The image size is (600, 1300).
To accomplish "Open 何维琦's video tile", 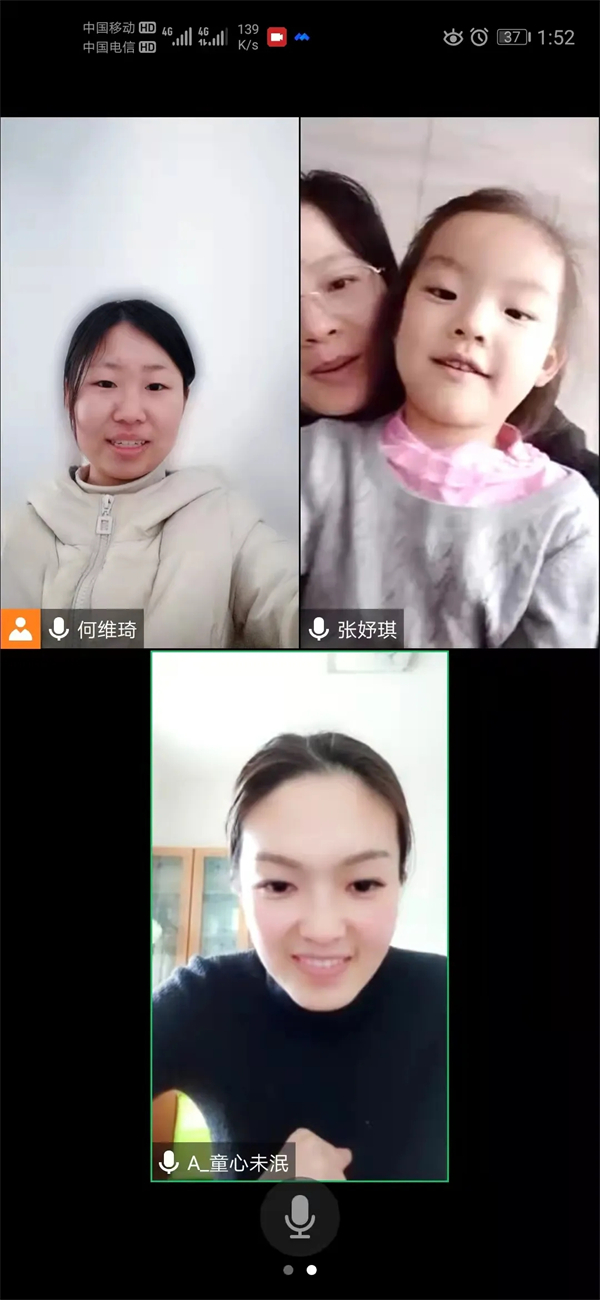I will [x=149, y=382].
